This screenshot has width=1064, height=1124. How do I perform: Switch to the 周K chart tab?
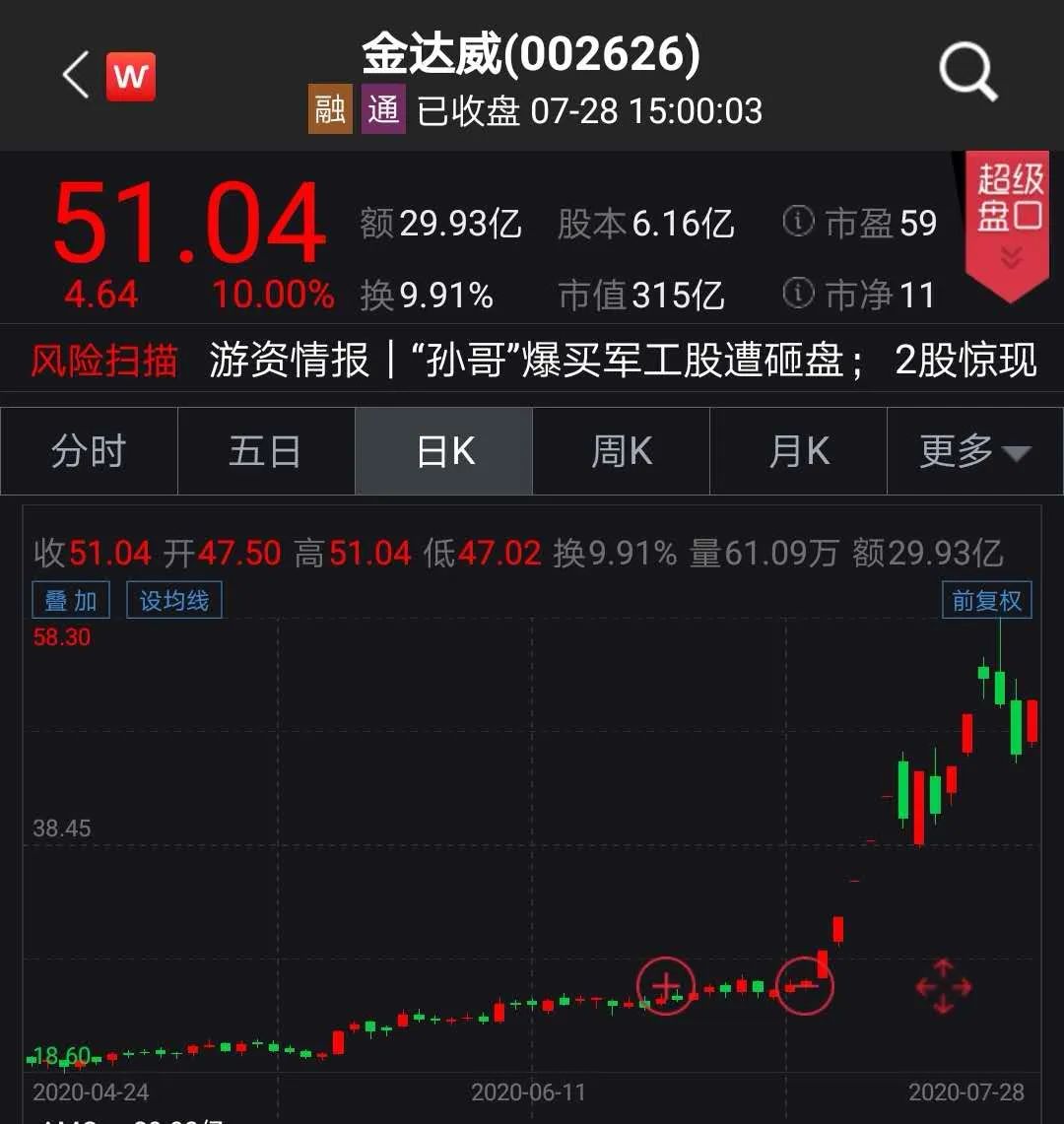click(x=621, y=451)
